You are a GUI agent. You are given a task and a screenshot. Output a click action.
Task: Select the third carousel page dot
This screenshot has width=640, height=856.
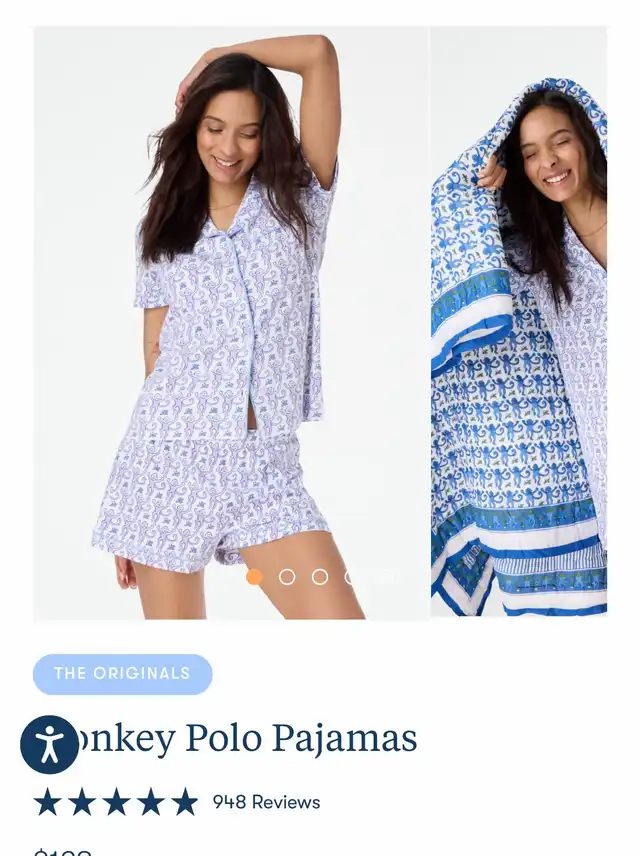point(320,577)
